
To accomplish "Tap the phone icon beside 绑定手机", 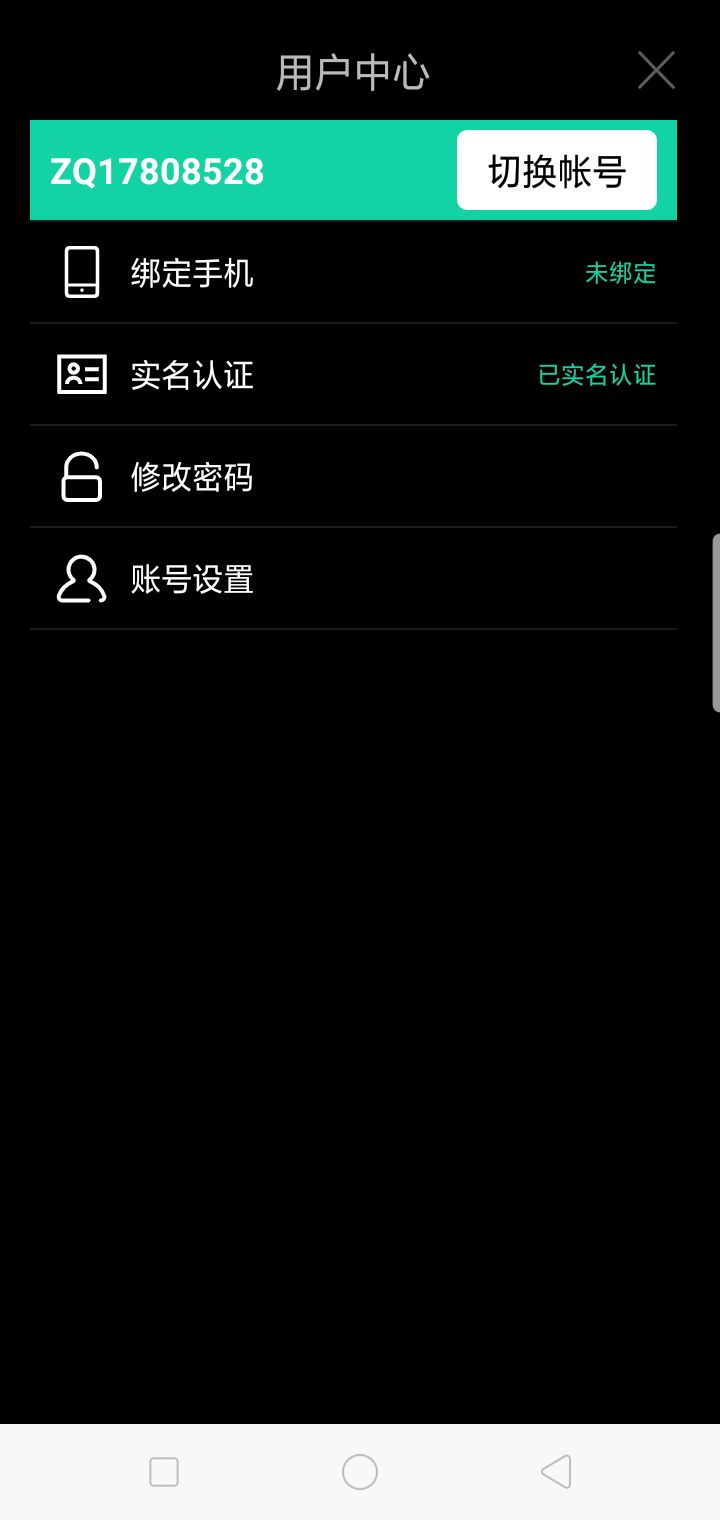I will point(80,272).
